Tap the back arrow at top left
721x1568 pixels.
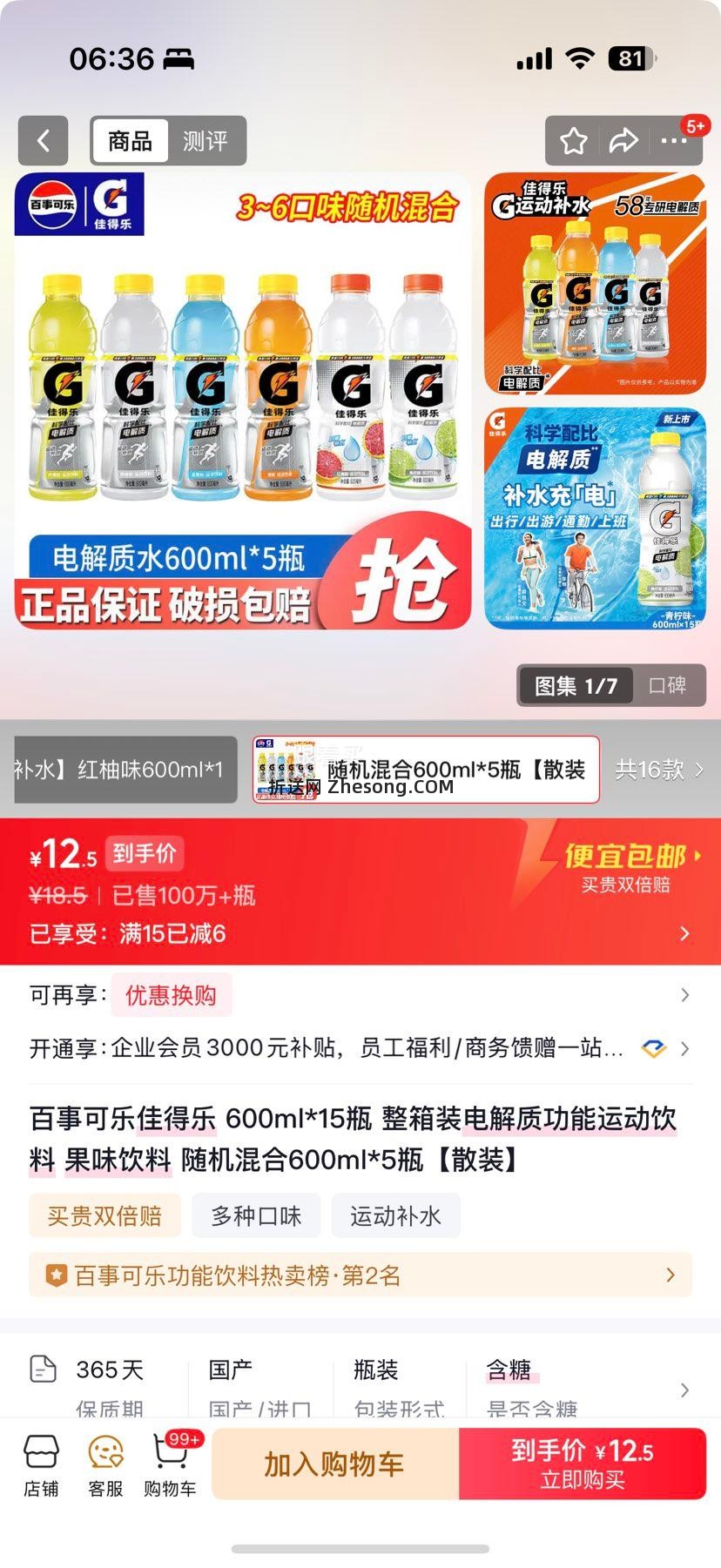pyautogui.click(x=43, y=140)
